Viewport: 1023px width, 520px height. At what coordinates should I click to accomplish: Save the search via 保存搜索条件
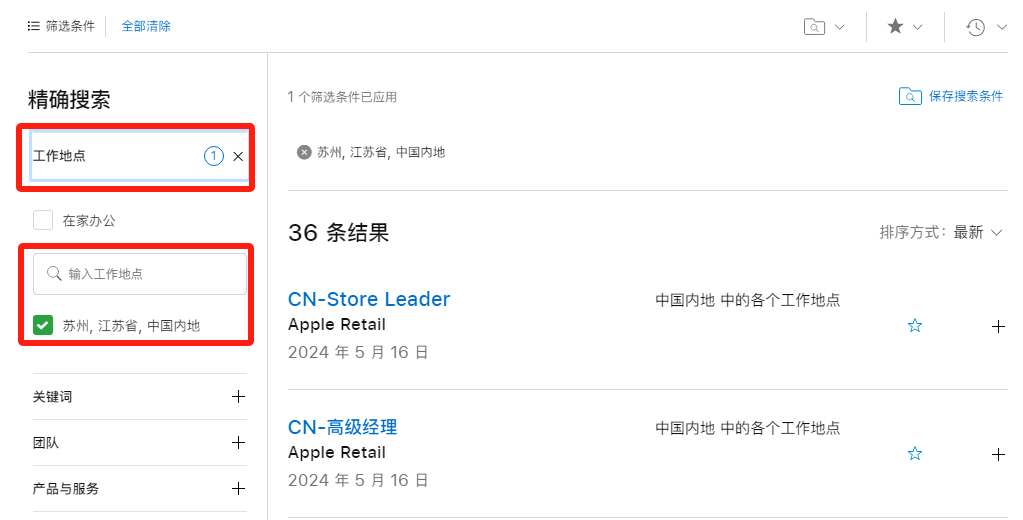click(x=952, y=96)
